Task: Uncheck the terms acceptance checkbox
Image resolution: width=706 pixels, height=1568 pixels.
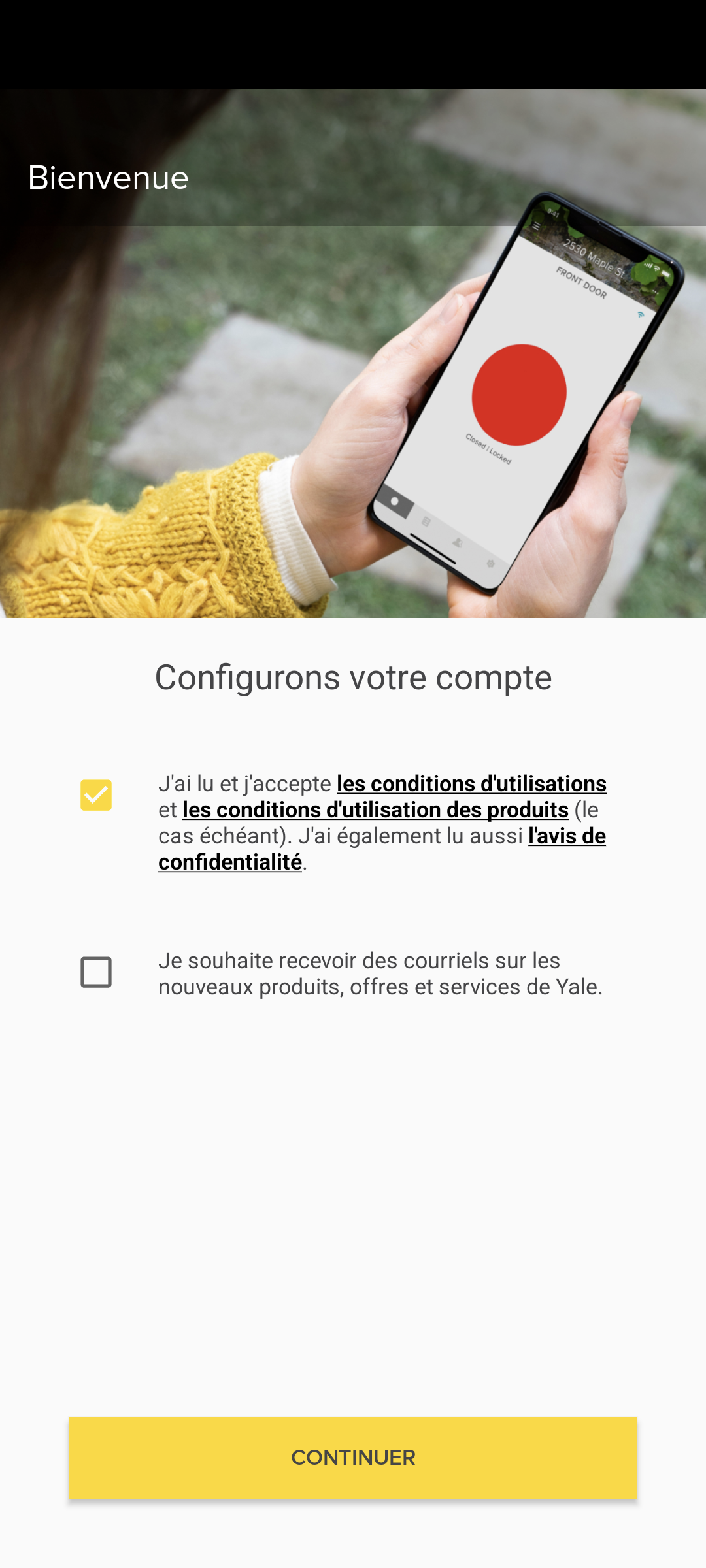Action: click(x=96, y=795)
